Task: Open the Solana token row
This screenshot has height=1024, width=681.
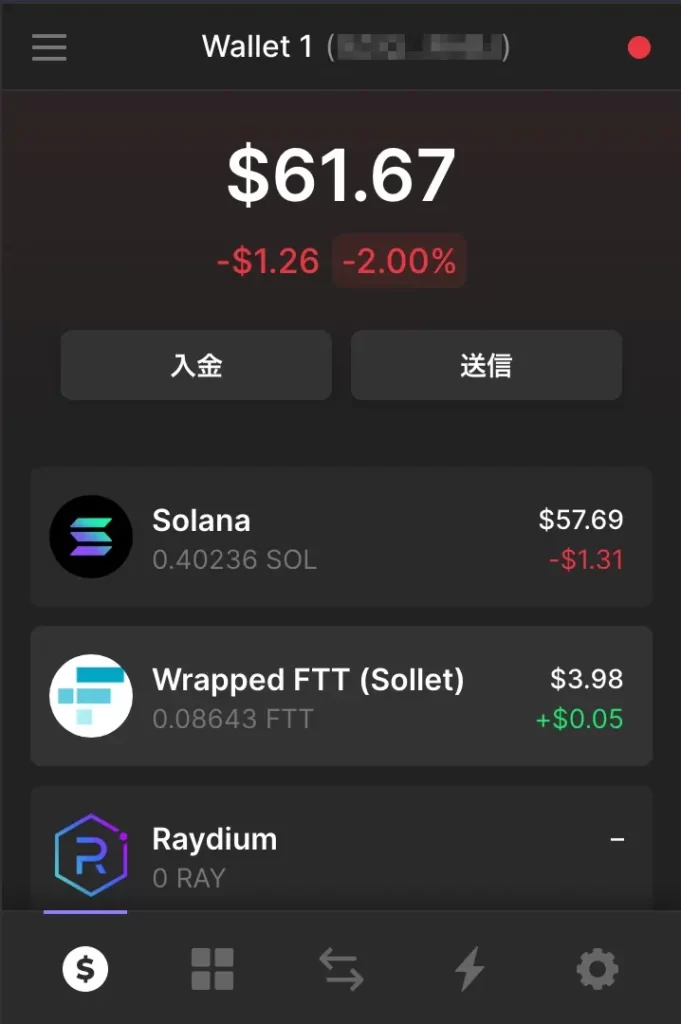Action: (x=341, y=537)
